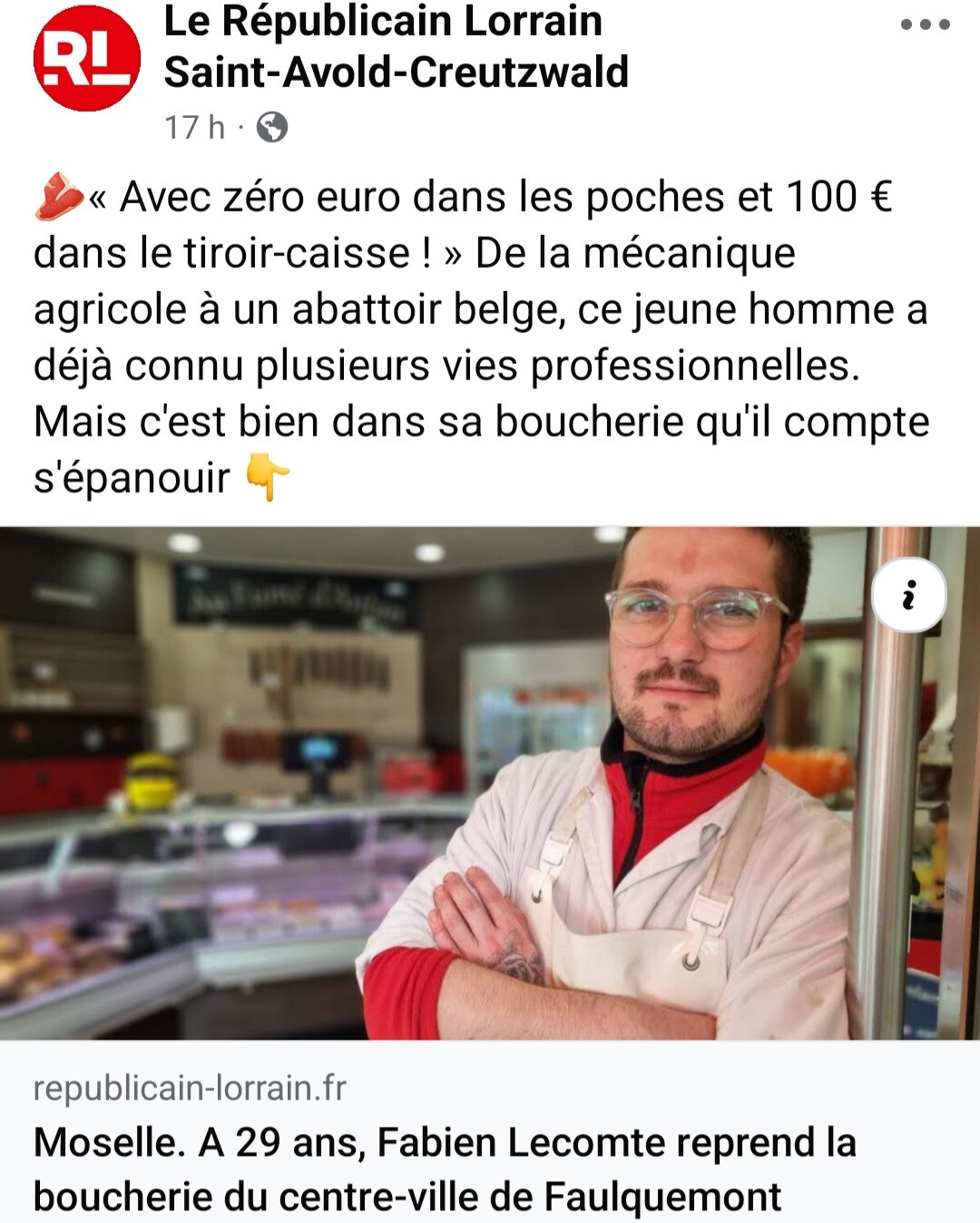Open the Le Républicain Lorrain Saint-Avold-Creutzwald page name
This screenshot has width=980, height=1223.
click(397, 46)
